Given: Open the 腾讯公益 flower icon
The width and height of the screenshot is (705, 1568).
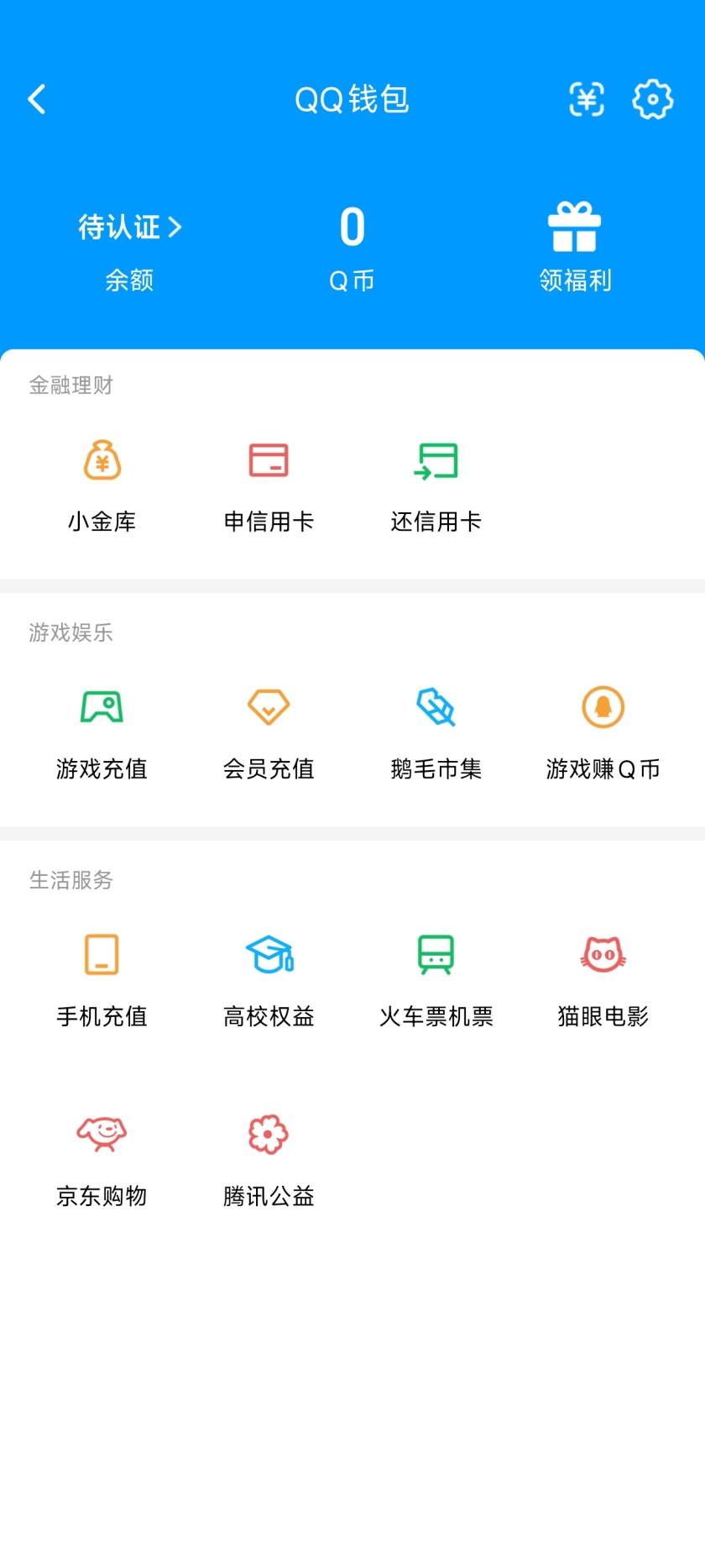Looking at the screenshot, I should click(267, 1134).
